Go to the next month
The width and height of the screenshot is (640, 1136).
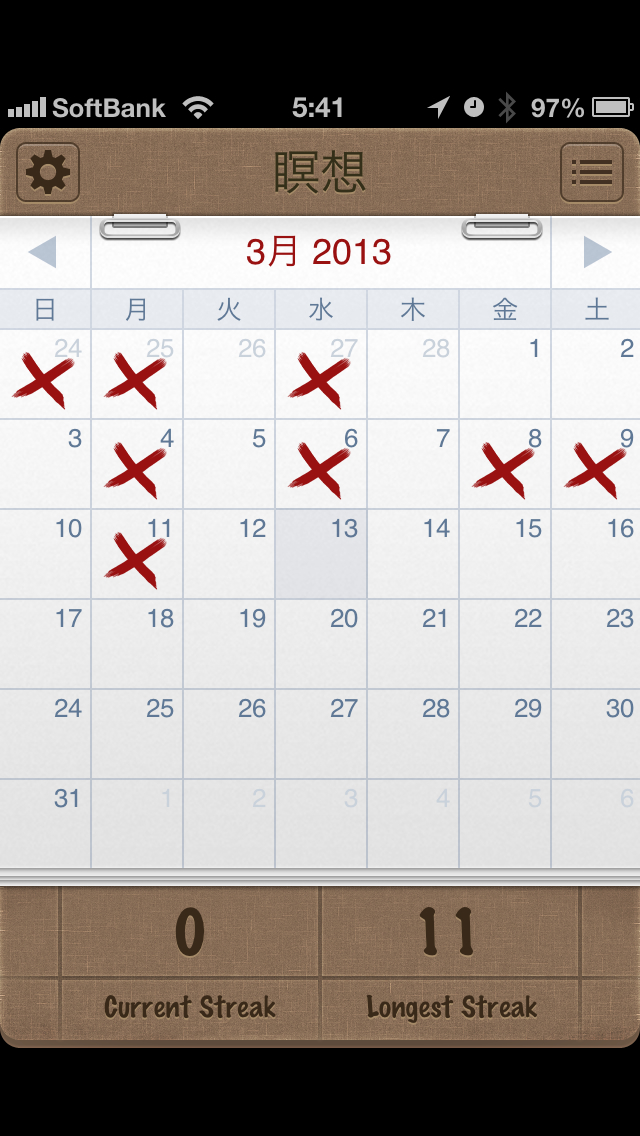point(596,252)
